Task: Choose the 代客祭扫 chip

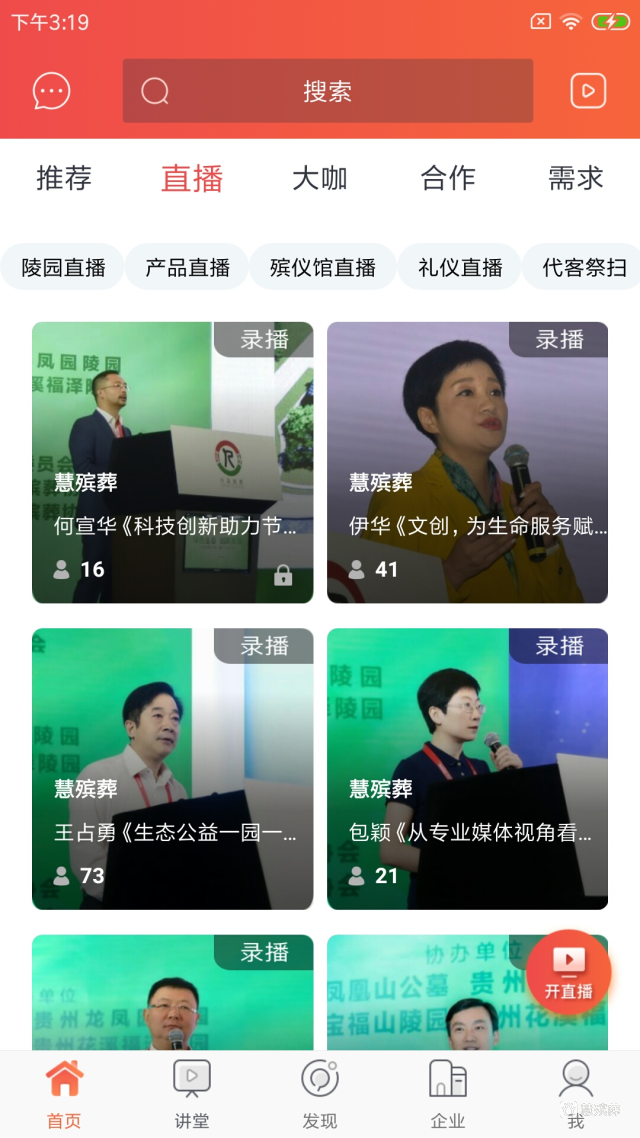Action: tap(584, 267)
